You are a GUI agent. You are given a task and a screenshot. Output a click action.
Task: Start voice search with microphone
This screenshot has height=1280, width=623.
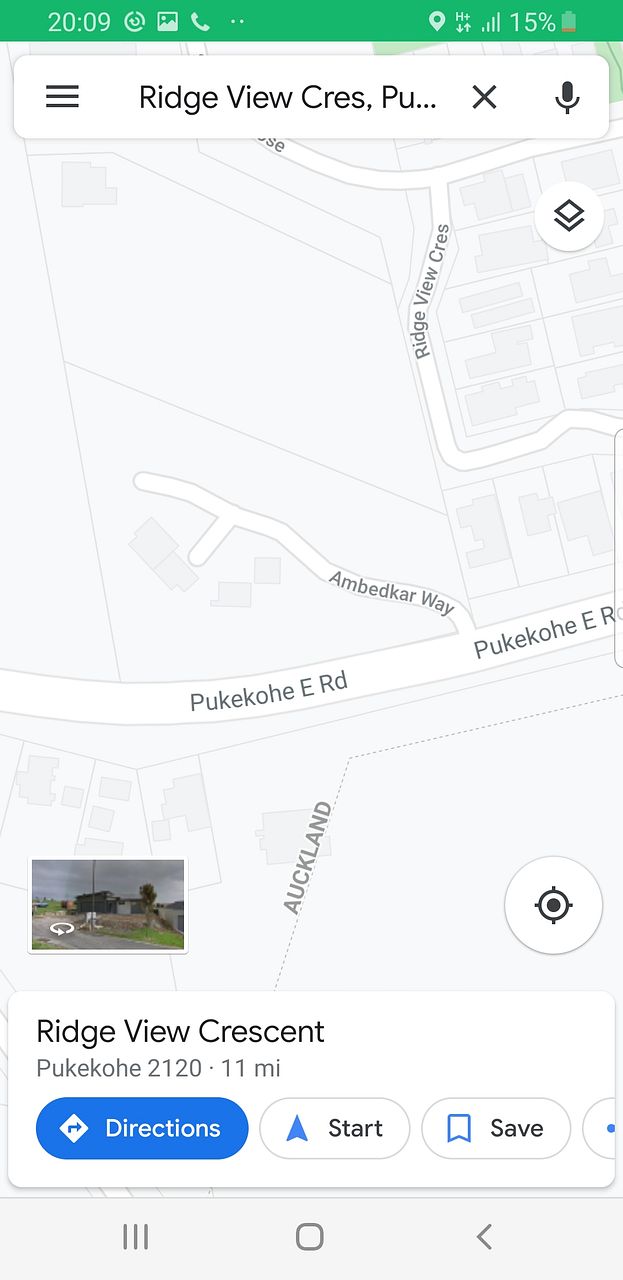tap(567, 97)
